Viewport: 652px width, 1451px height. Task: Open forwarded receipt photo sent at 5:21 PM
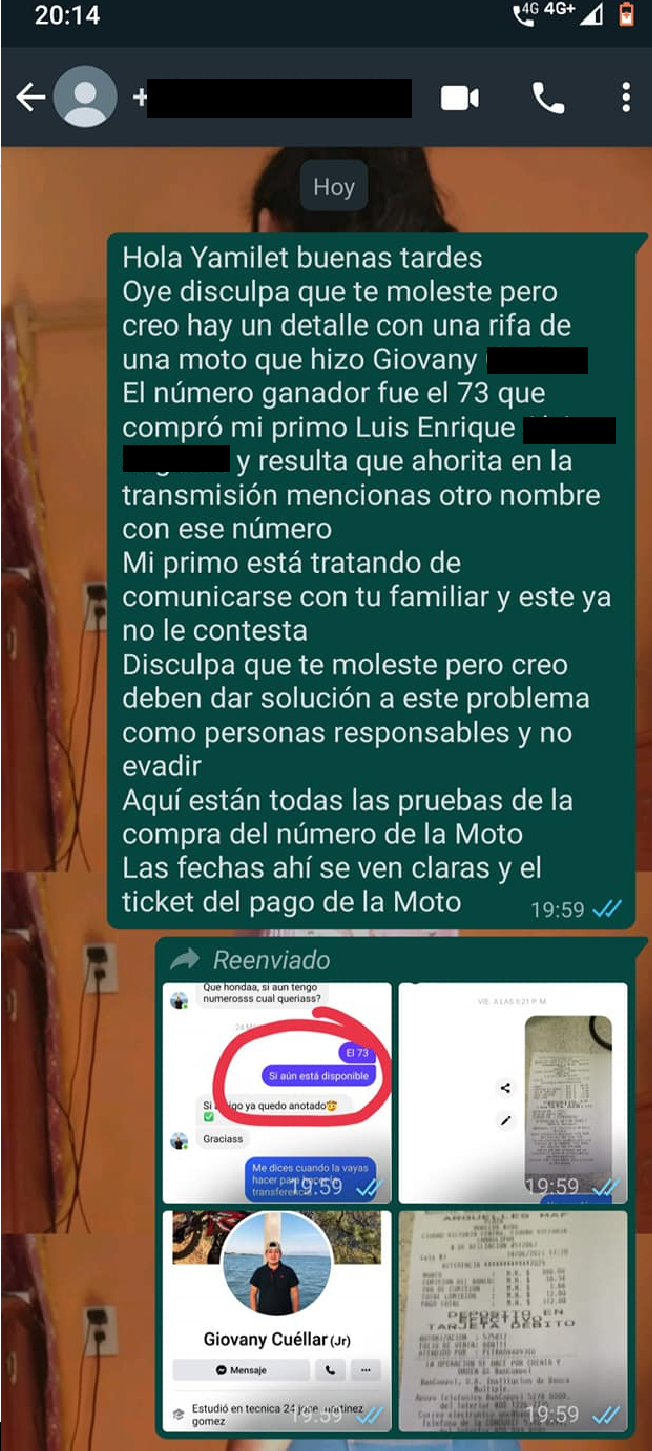[x=512, y=1092]
